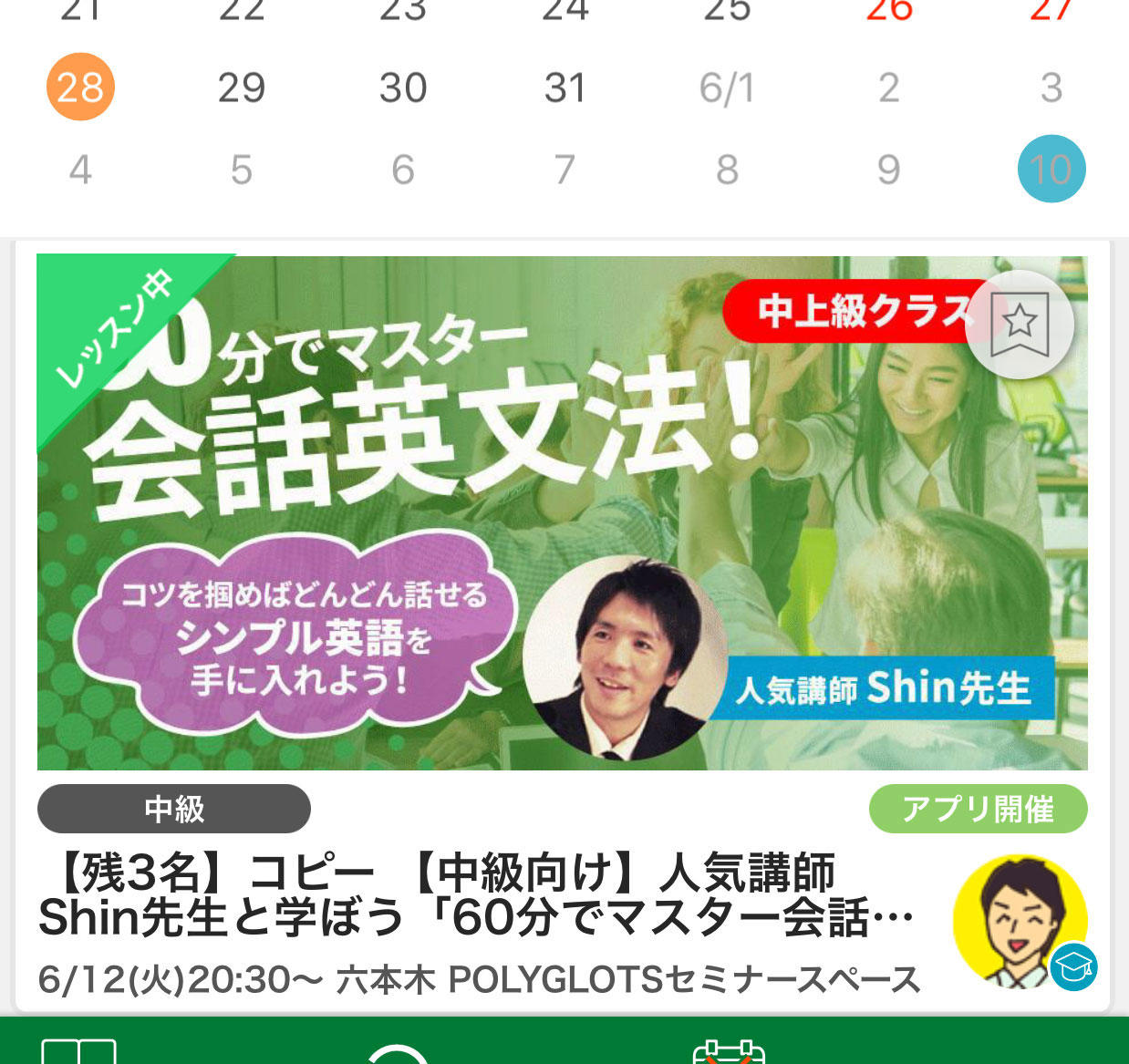
Task: Select date 28 in the calendar
Action: pyautogui.click(x=80, y=88)
